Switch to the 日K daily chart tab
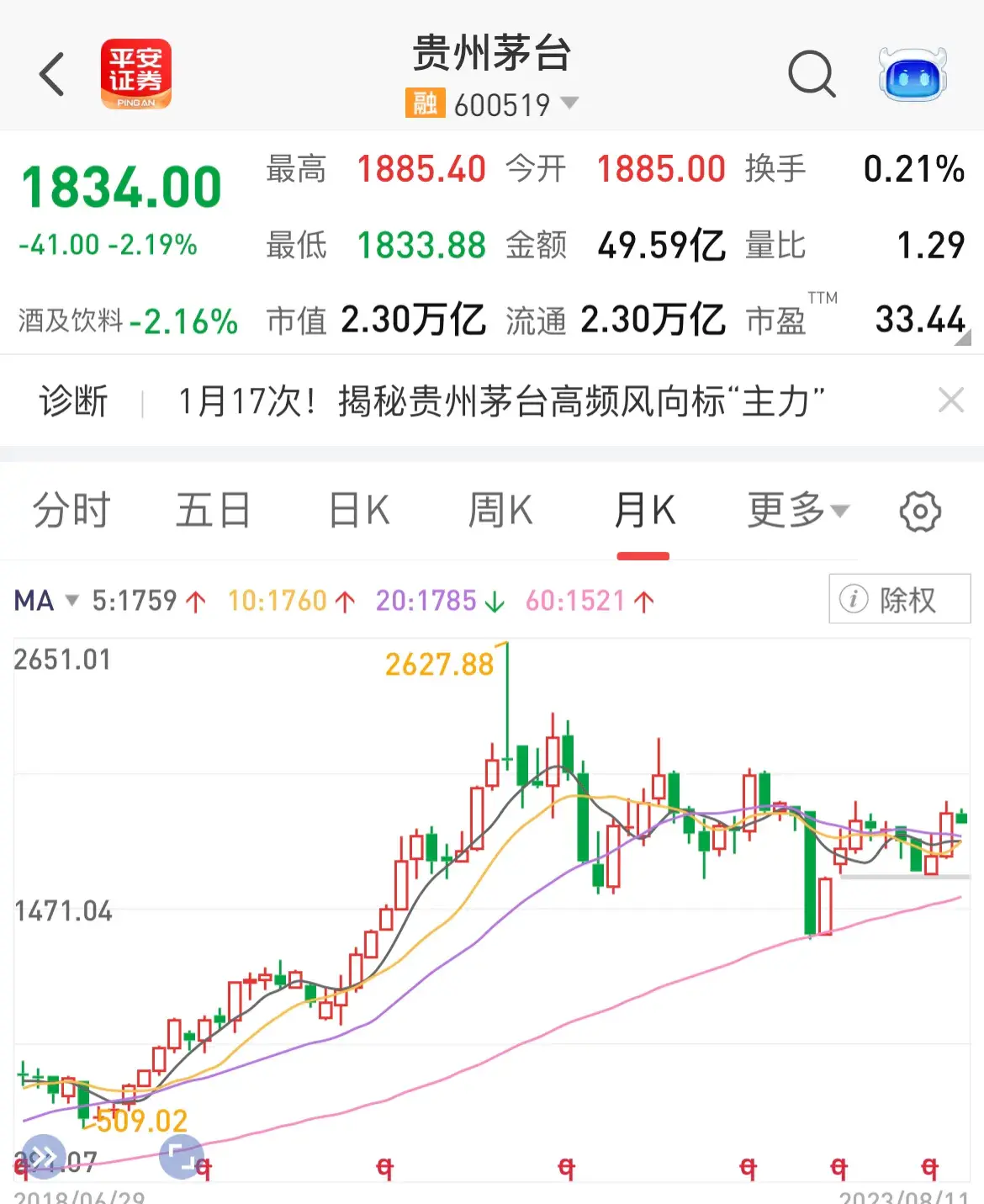The width and height of the screenshot is (984, 1204). [358, 510]
